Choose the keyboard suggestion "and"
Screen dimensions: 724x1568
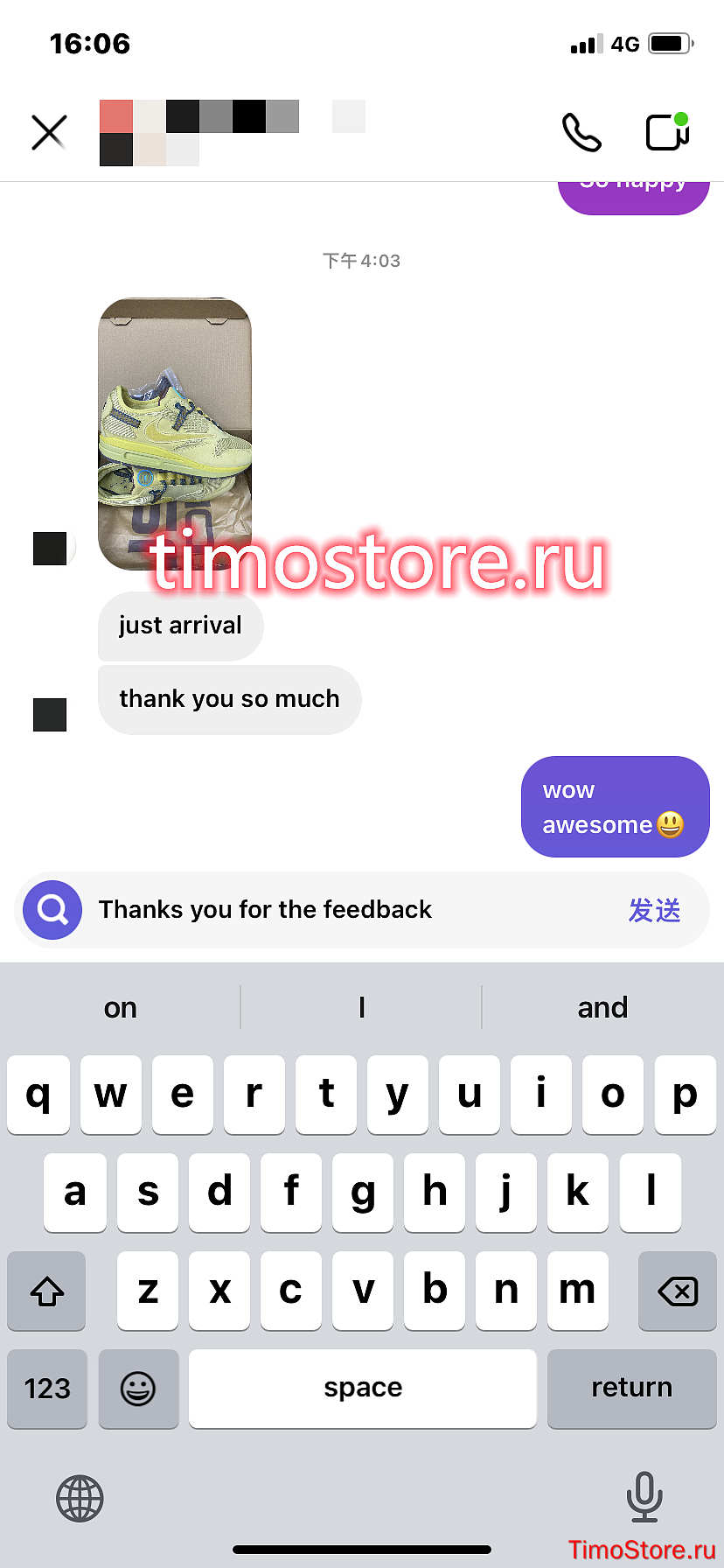click(x=602, y=1007)
